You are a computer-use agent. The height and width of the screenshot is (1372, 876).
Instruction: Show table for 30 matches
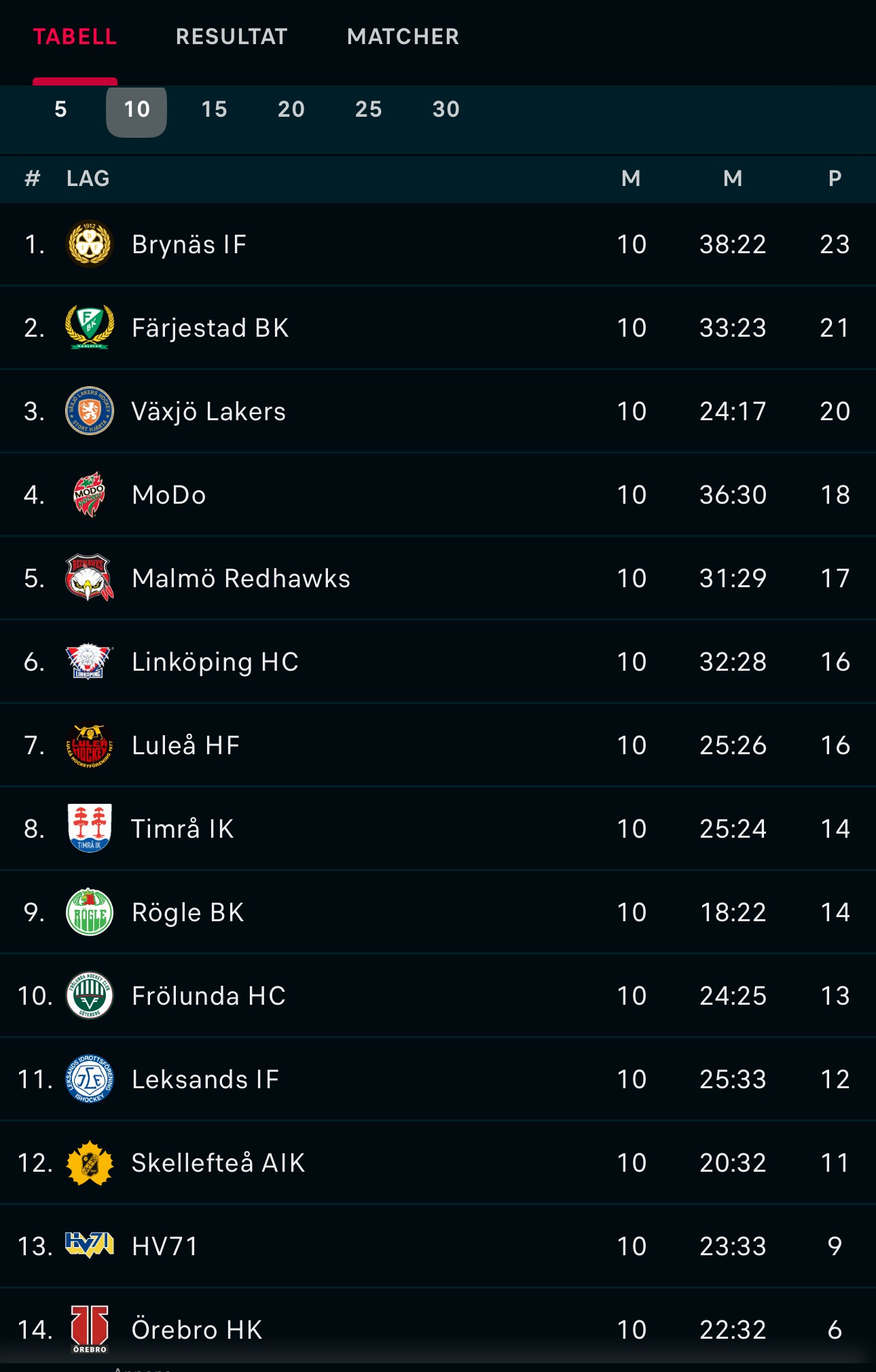pos(446,109)
